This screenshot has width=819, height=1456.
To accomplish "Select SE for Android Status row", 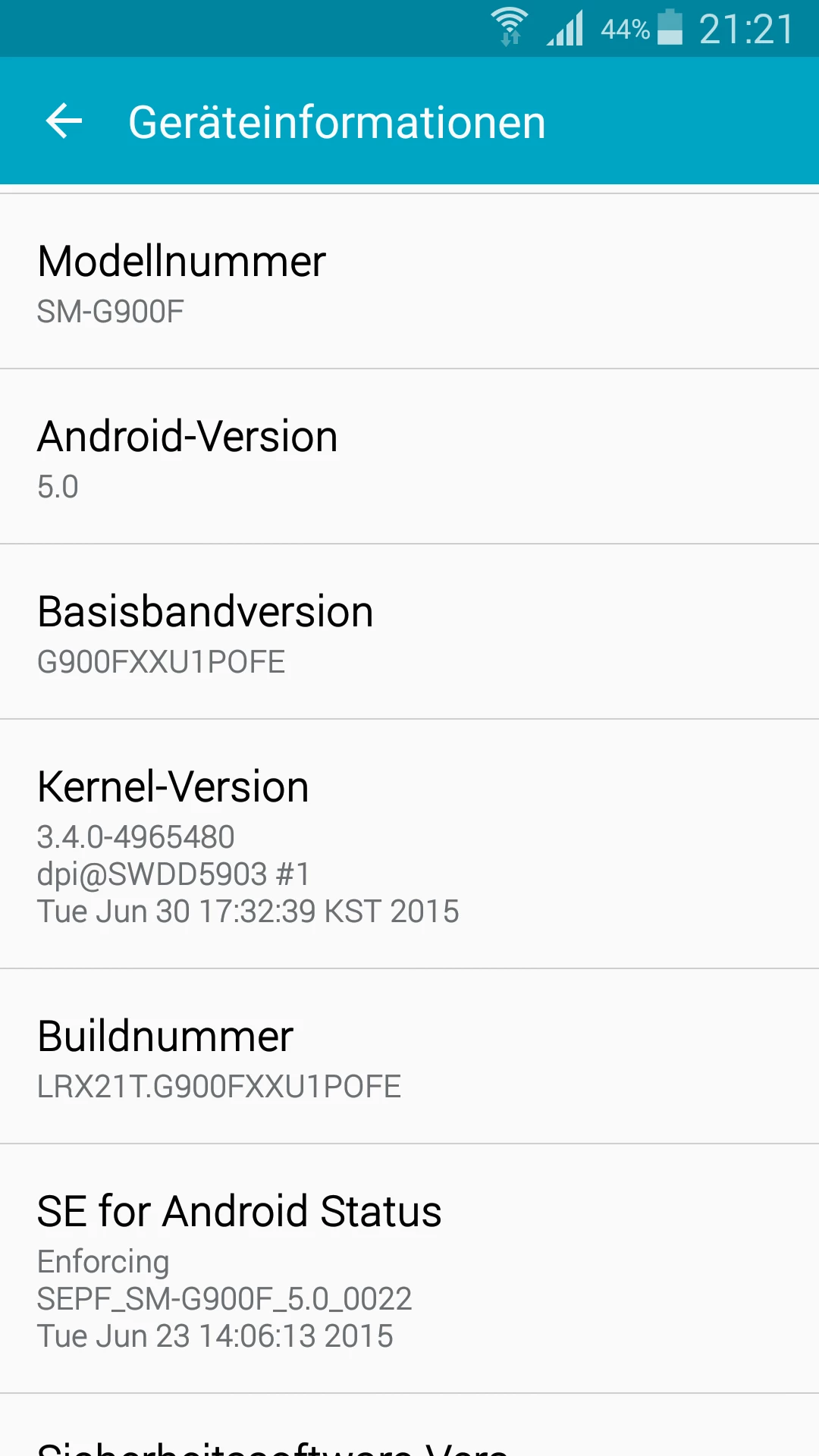I will (x=409, y=1269).
